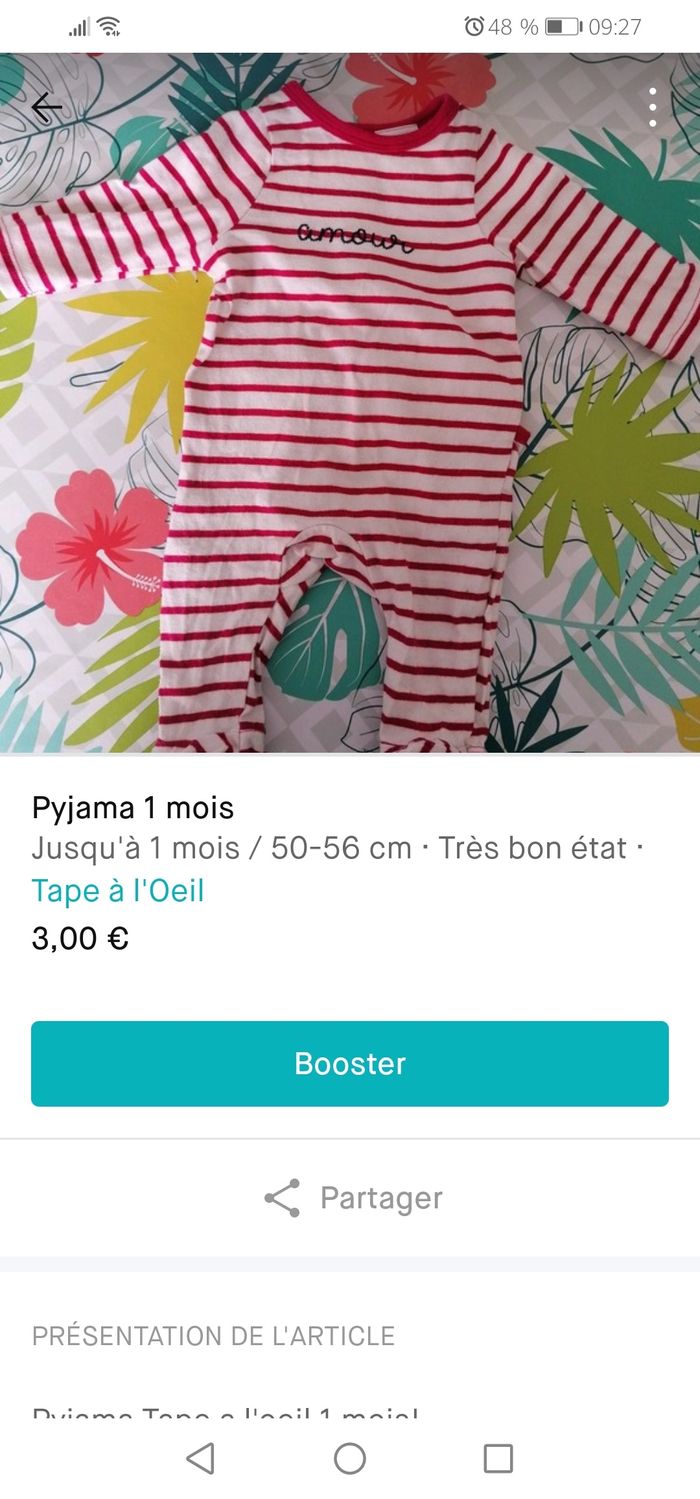View the striped pyjama photo fullscreen
The image size is (700, 1499).
point(350,420)
